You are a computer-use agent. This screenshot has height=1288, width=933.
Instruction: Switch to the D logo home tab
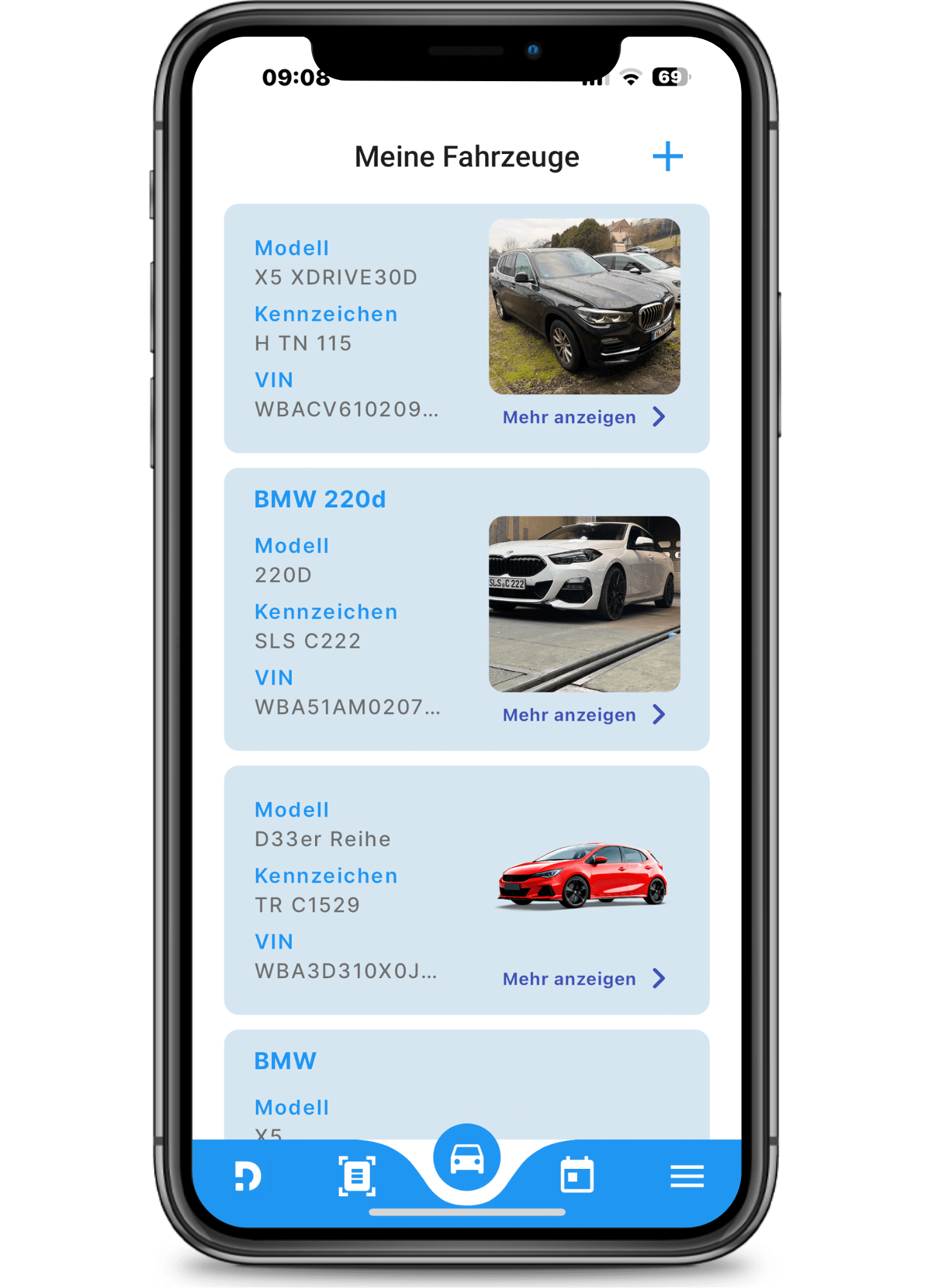[x=247, y=1177]
